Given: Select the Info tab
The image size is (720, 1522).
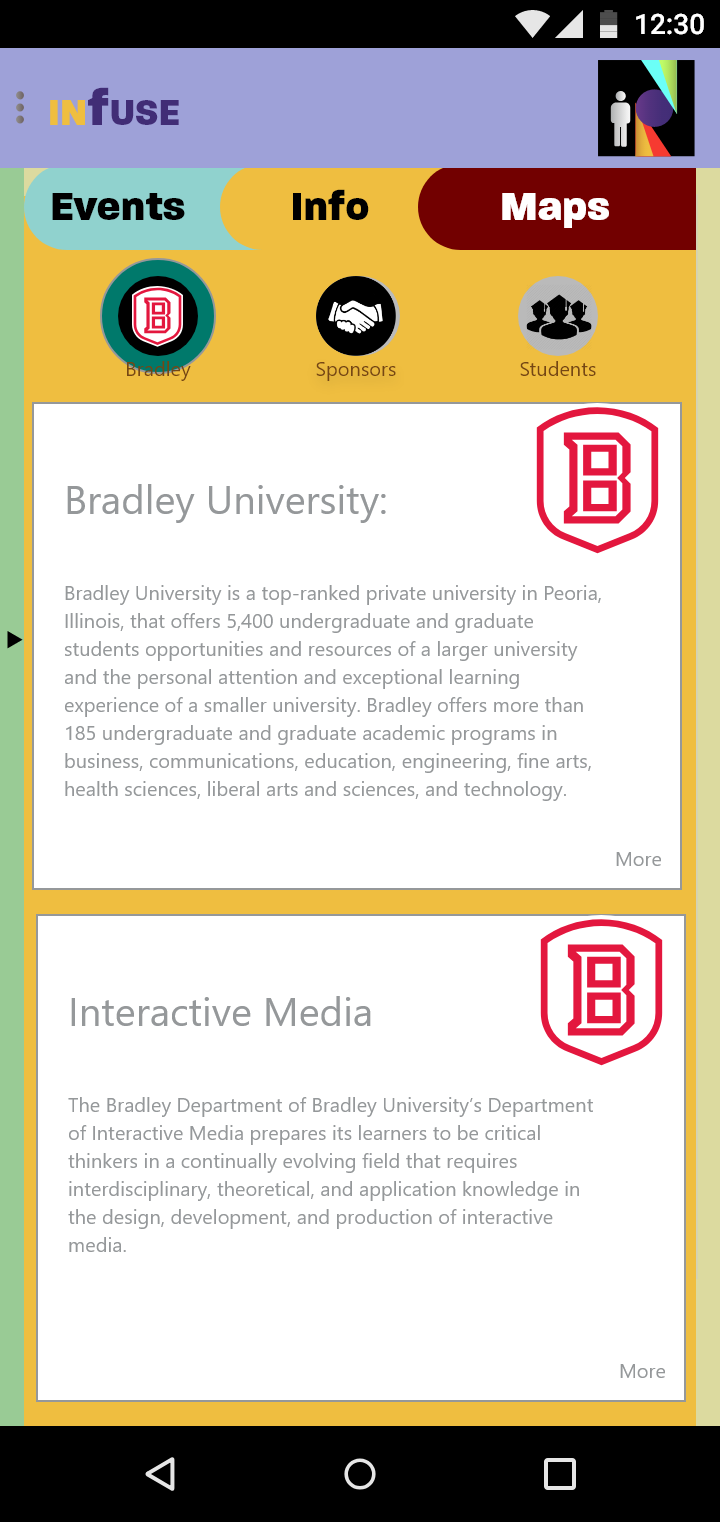Looking at the screenshot, I should tap(330, 208).
